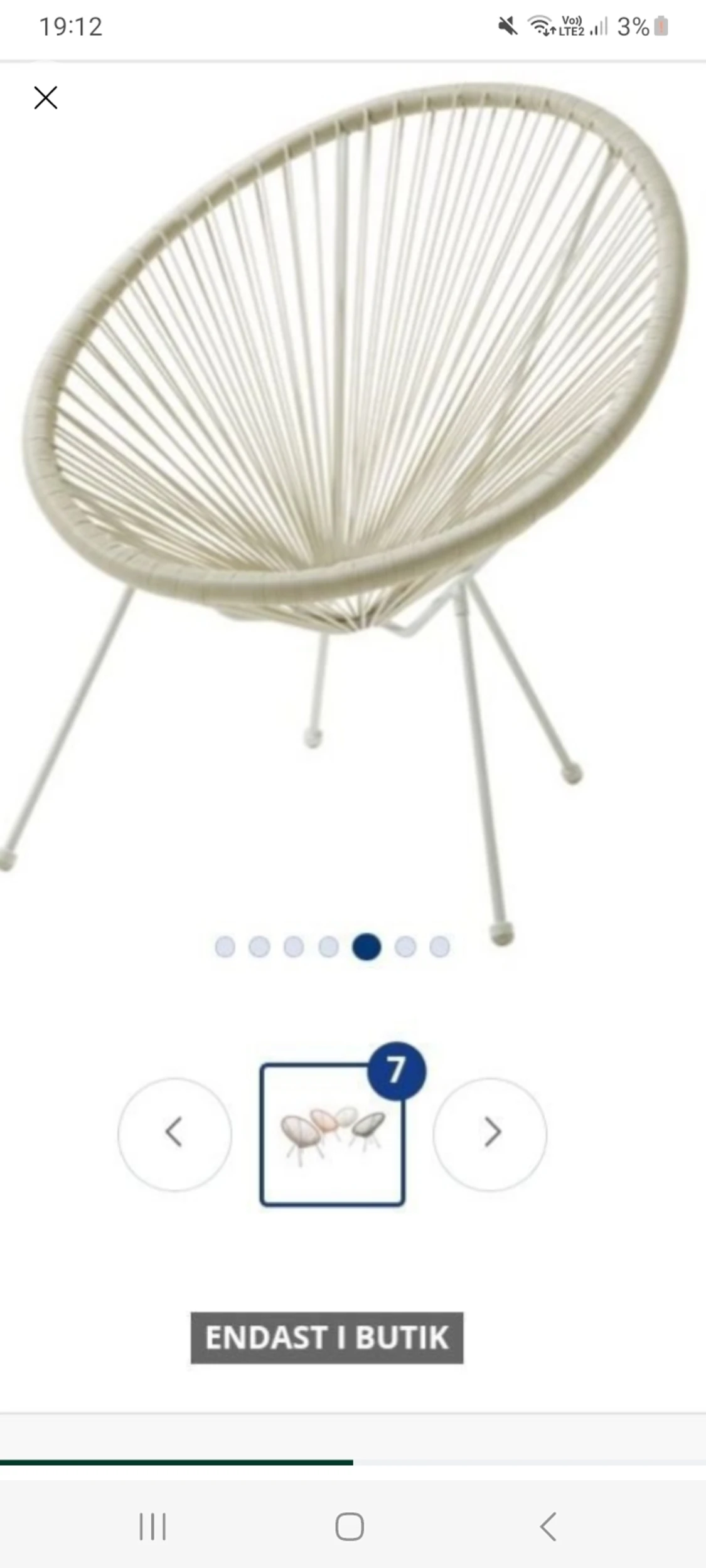Jump to the first image dot
The image size is (706, 1568).
coord(225,946)
